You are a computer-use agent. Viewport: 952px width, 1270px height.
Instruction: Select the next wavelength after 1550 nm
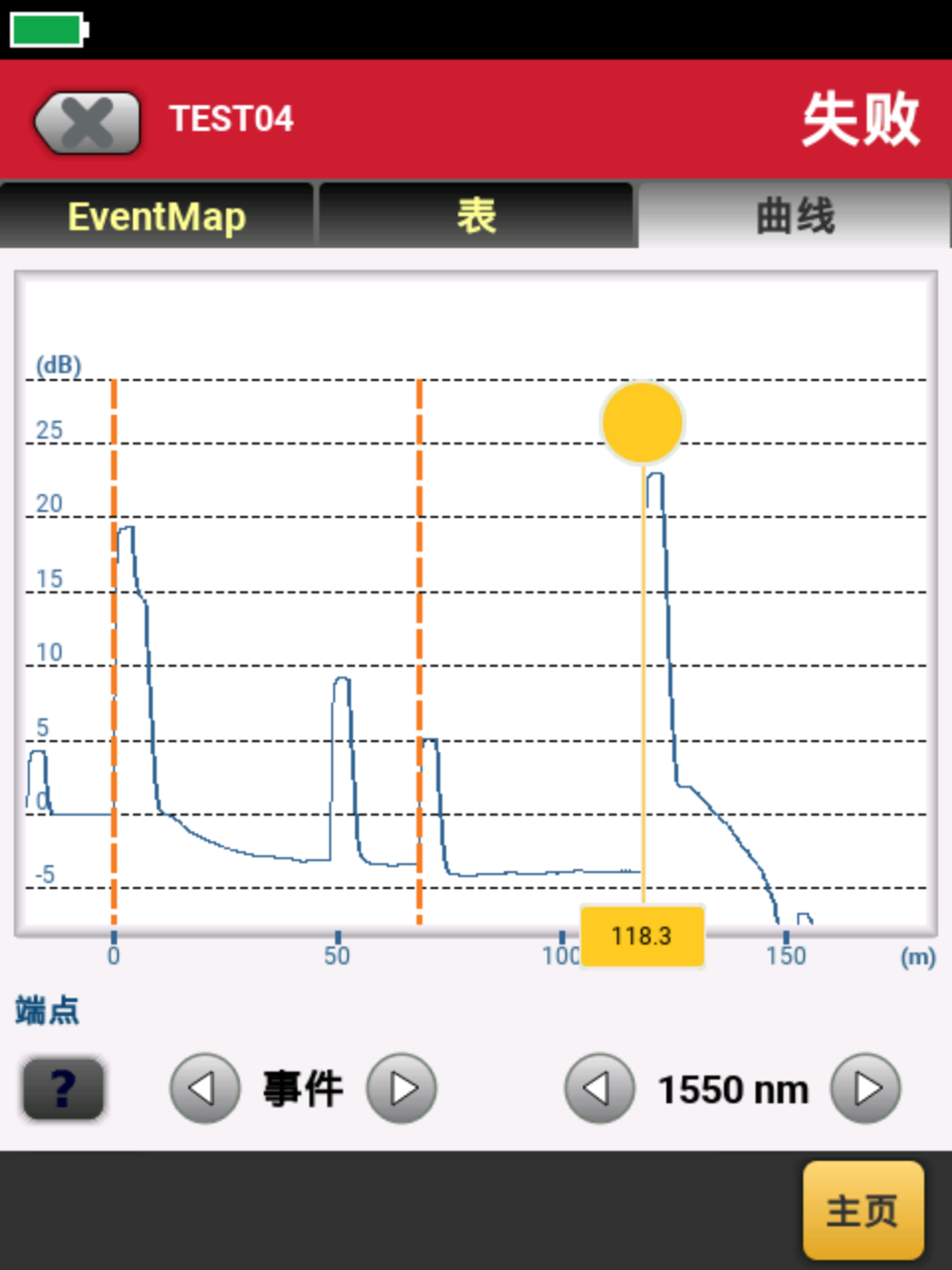point(866,1088)
